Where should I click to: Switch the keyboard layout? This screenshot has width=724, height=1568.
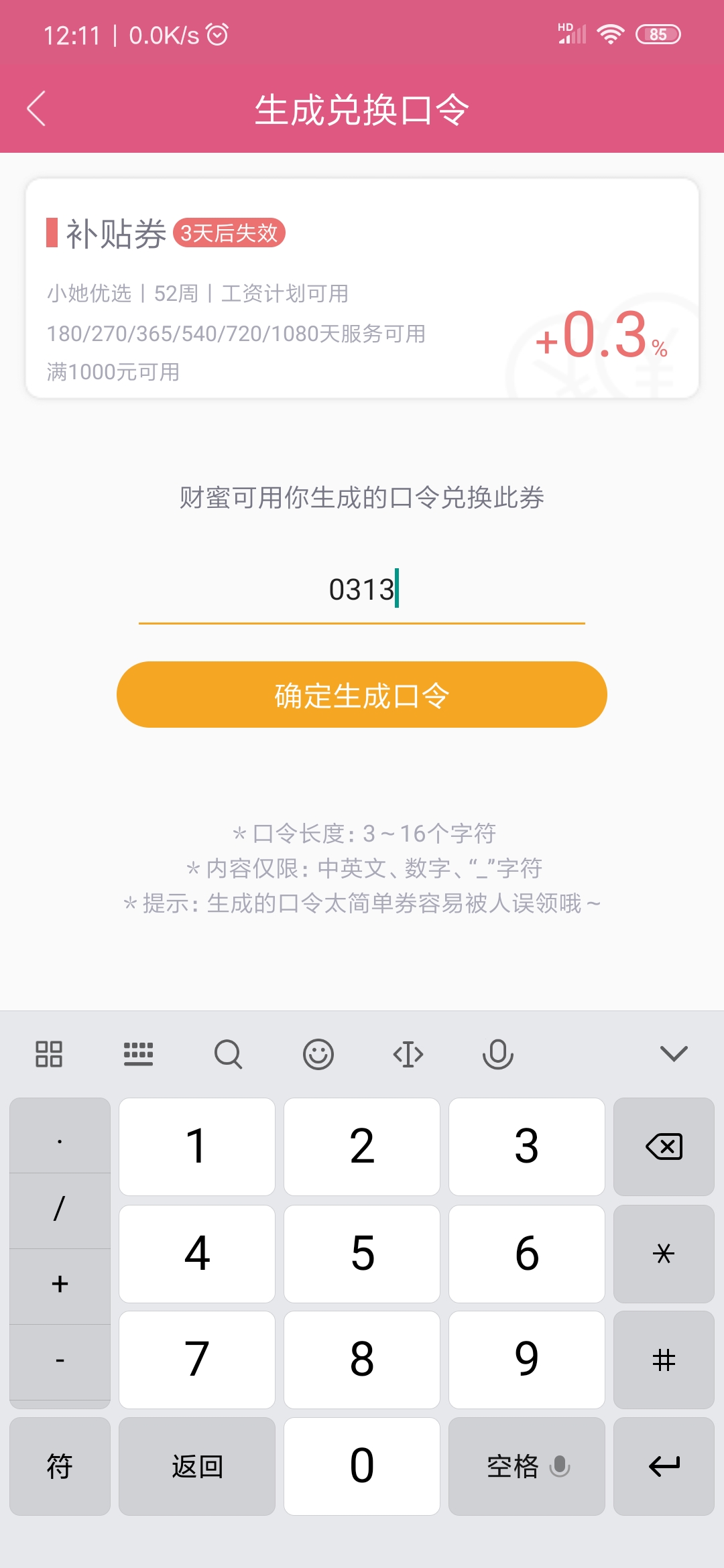[138, 1054]
